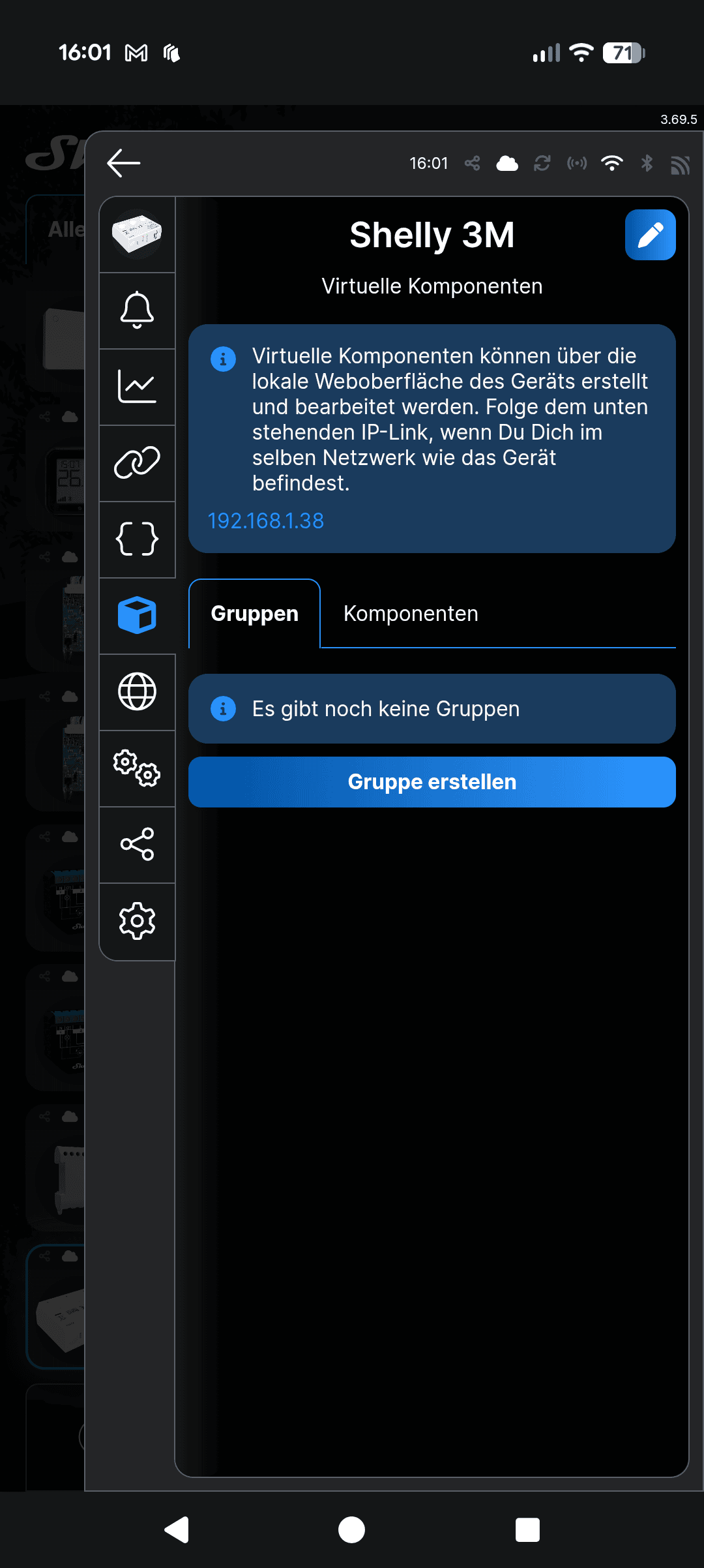Open the single gear settings section

coord(137,921)
